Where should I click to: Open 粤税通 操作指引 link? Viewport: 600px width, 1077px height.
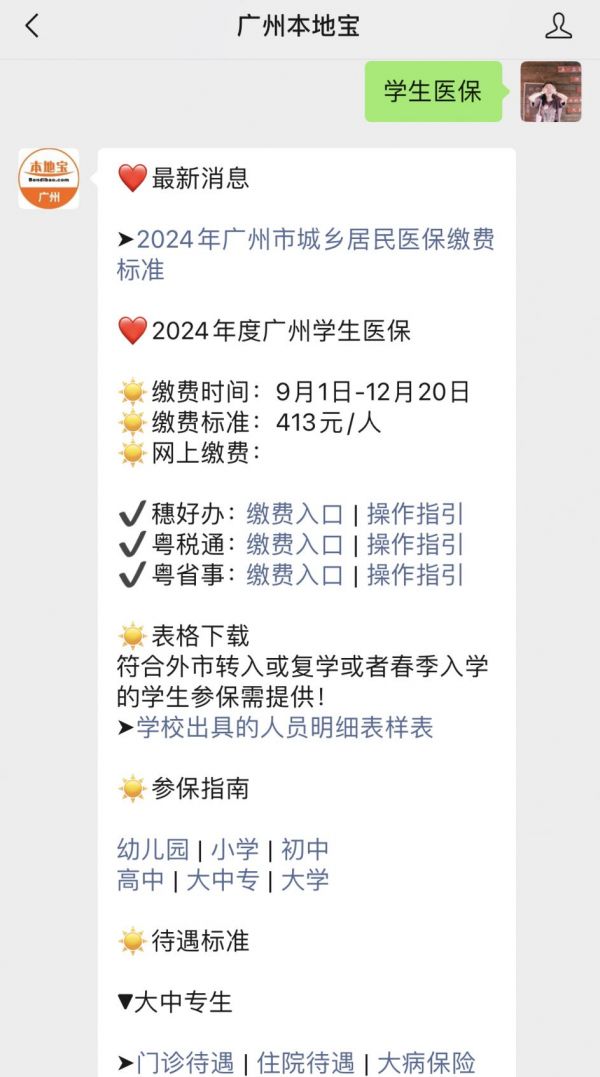point(415,545)
